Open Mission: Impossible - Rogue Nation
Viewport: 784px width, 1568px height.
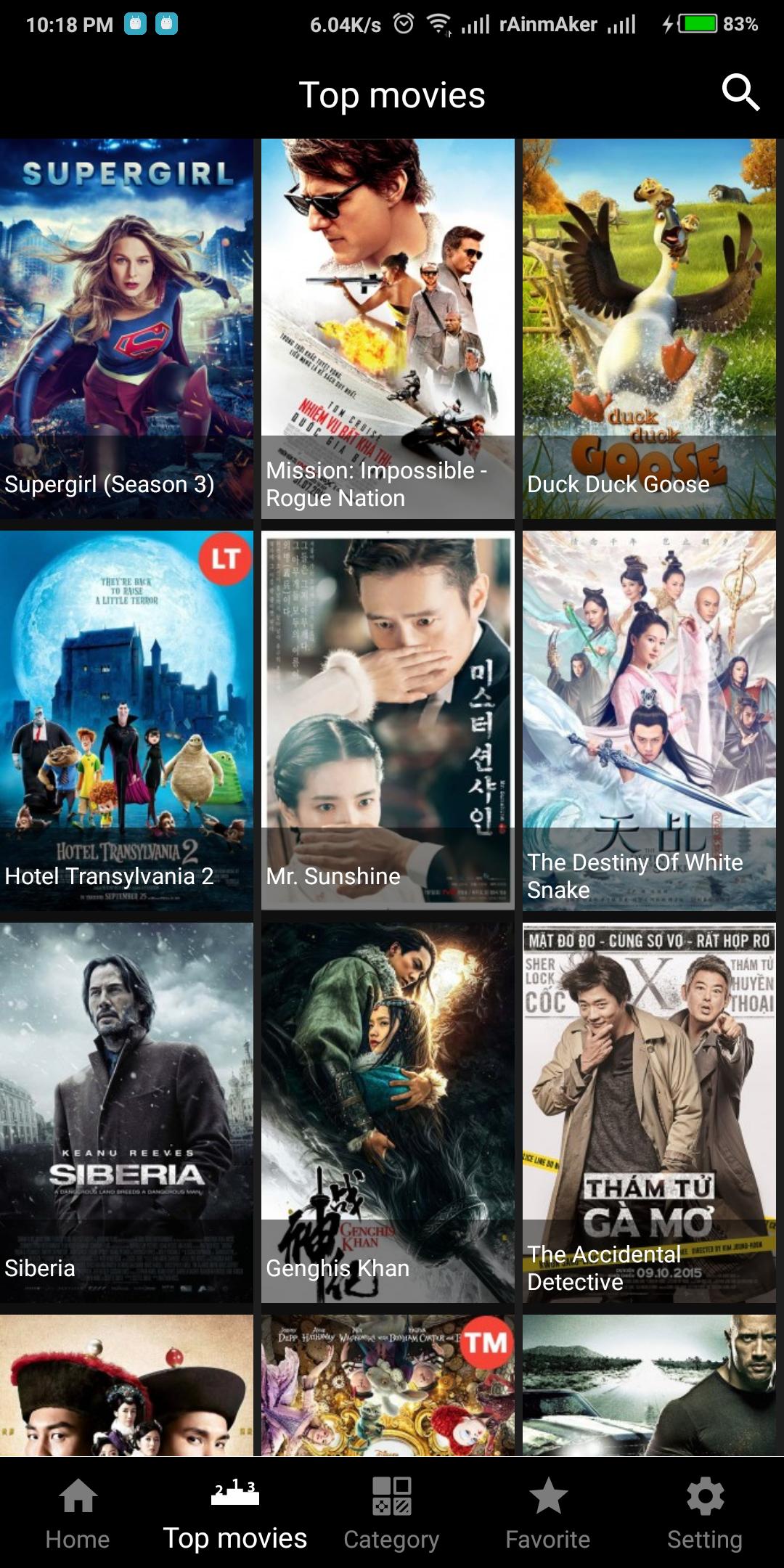point(388,328)
